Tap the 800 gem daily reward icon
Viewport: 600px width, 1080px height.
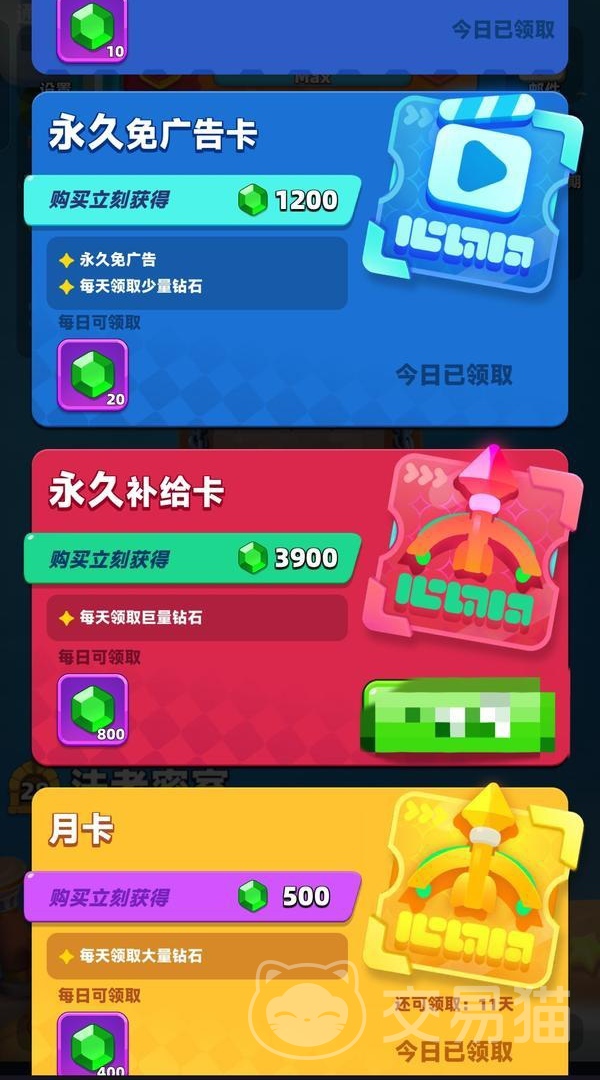click(x=92, y=710)
